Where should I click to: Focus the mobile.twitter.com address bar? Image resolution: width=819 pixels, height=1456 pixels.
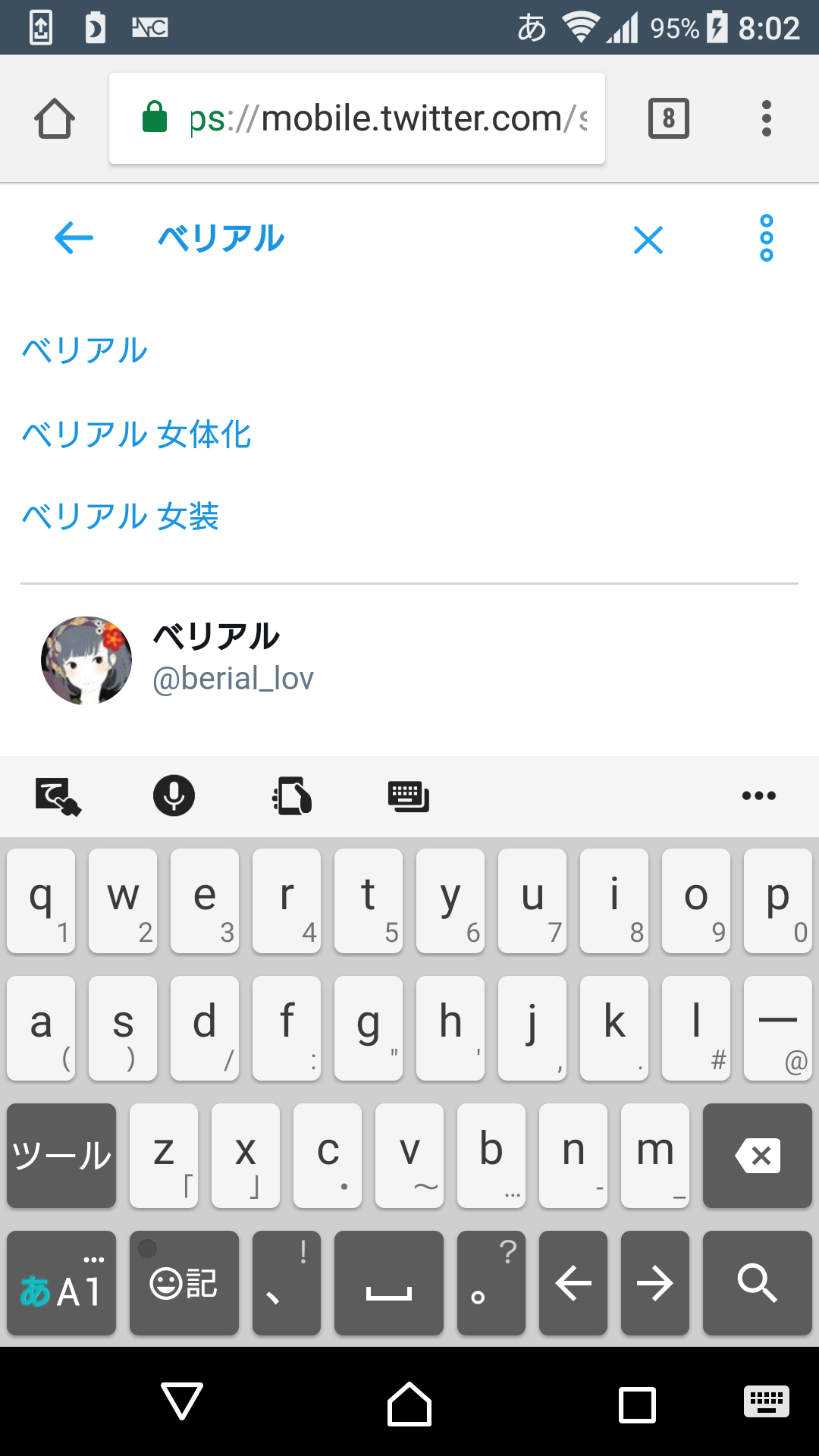coord(356,118)
